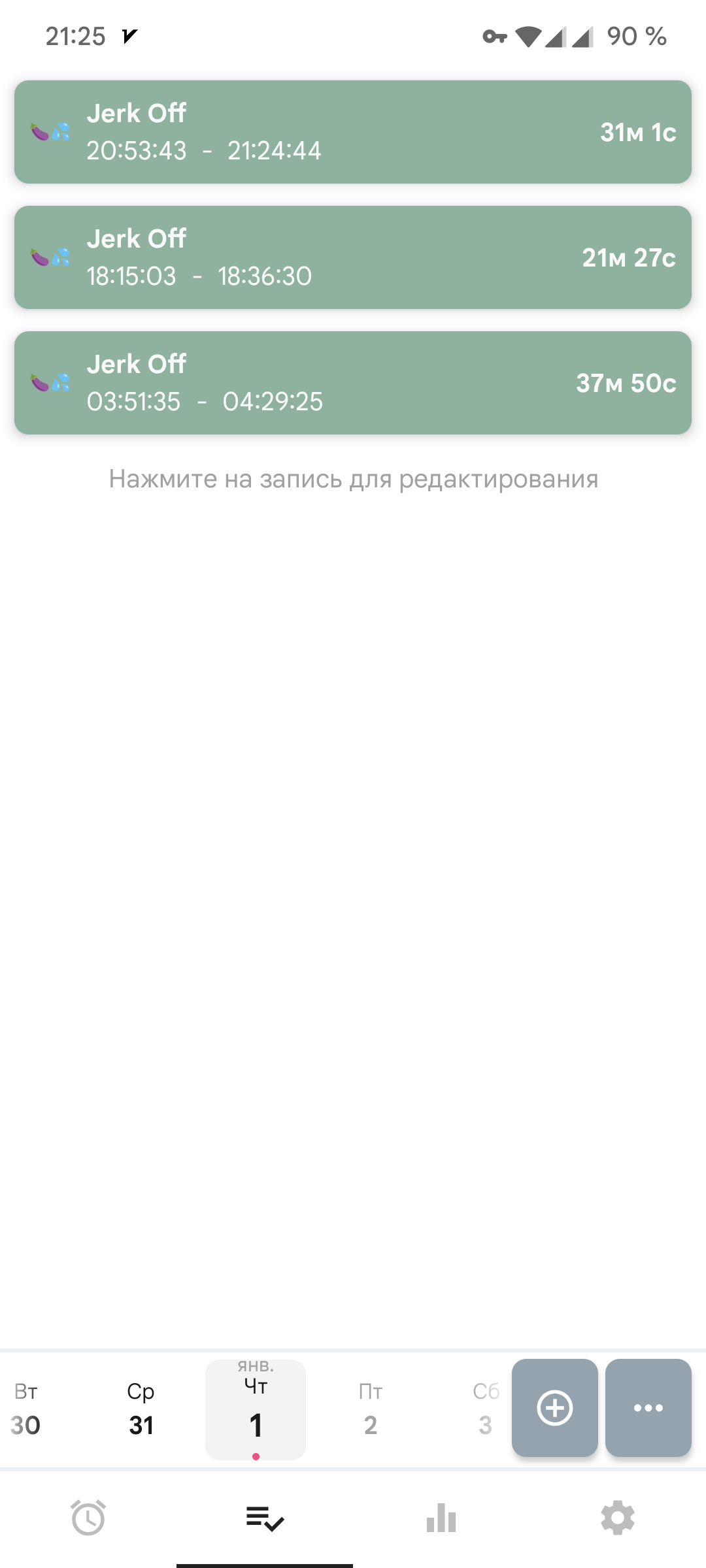The width and height of the screenshot is (706, 1568).
Task: Jump to Friday the 2nd
Action: tap(371, 1410)
